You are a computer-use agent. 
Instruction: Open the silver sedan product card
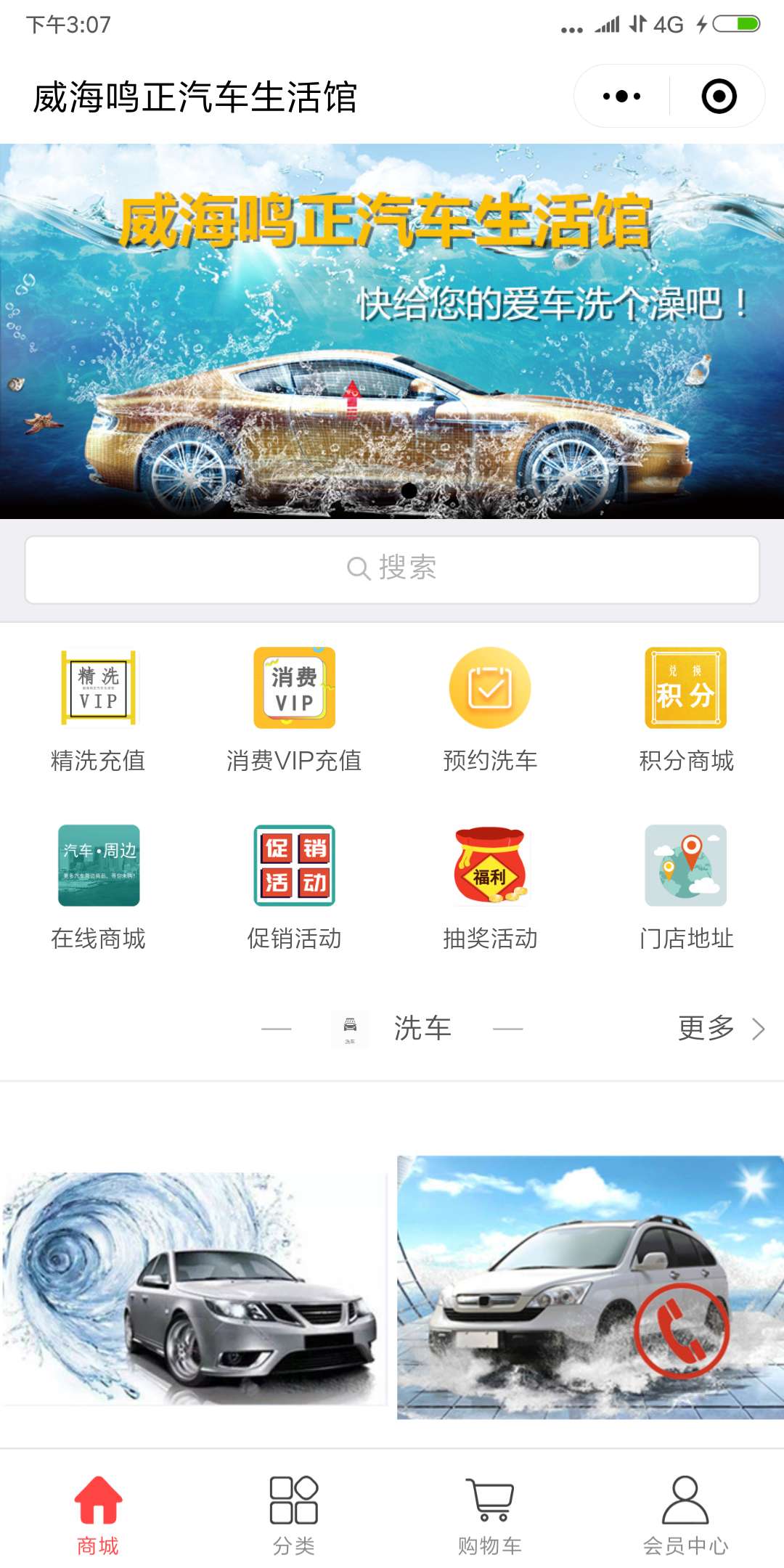pos(194,1289)
